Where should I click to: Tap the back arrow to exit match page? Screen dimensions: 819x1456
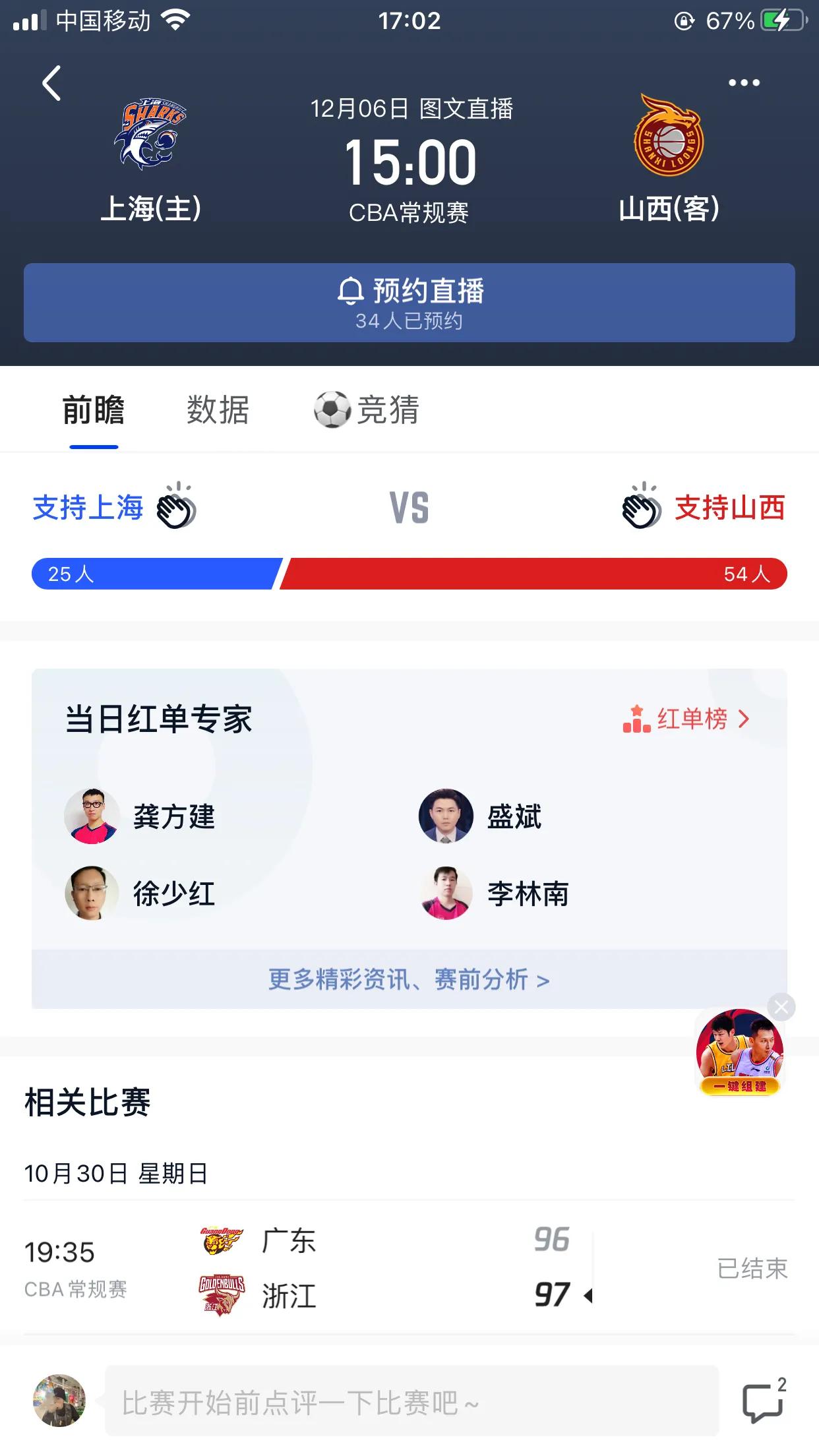tap(50, 84)
